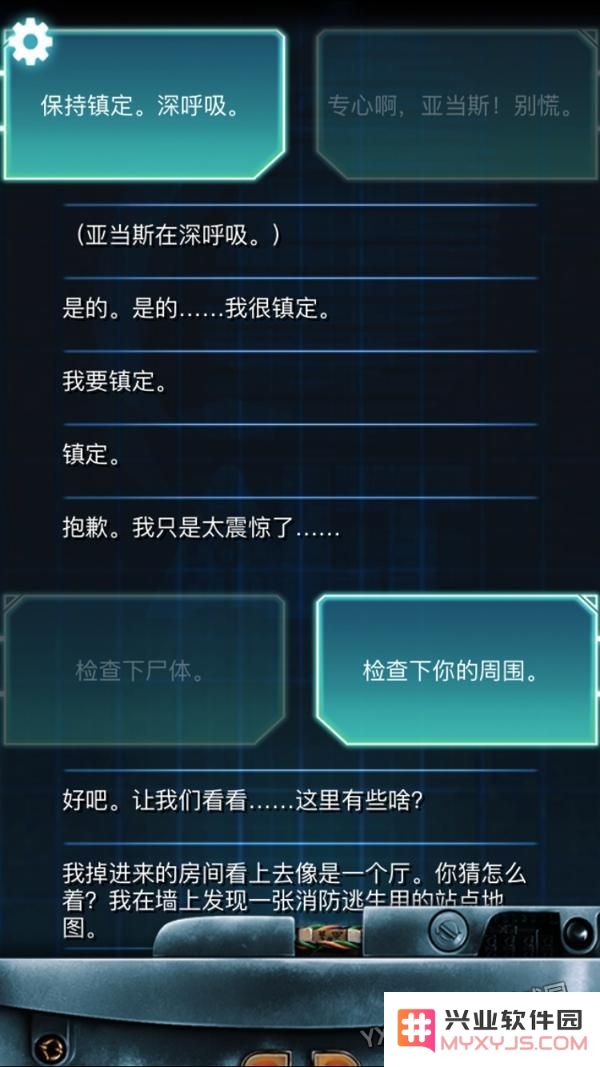The height and width of the screenshot is (1067, 600).
Task: Select the reply 保持镇定。深呼吸。
Action: pos(143,107)
